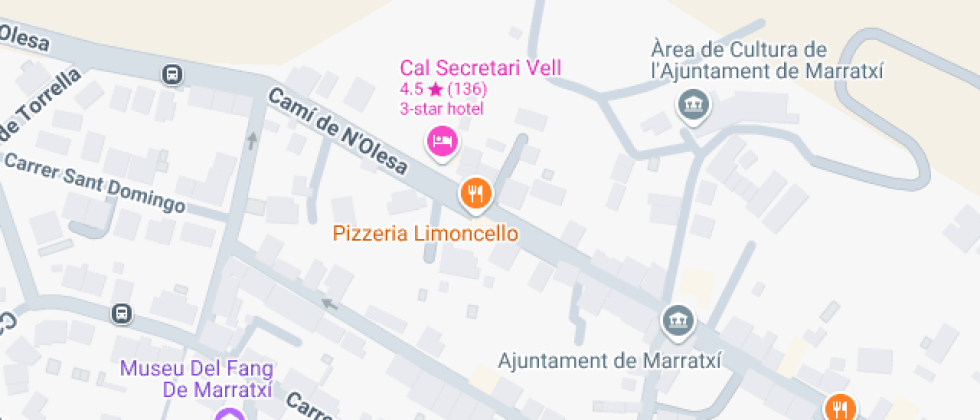980x420 pixels.
Task: Open the Museu Del Fang De Marratxí pin
Action: coord(230,414)
